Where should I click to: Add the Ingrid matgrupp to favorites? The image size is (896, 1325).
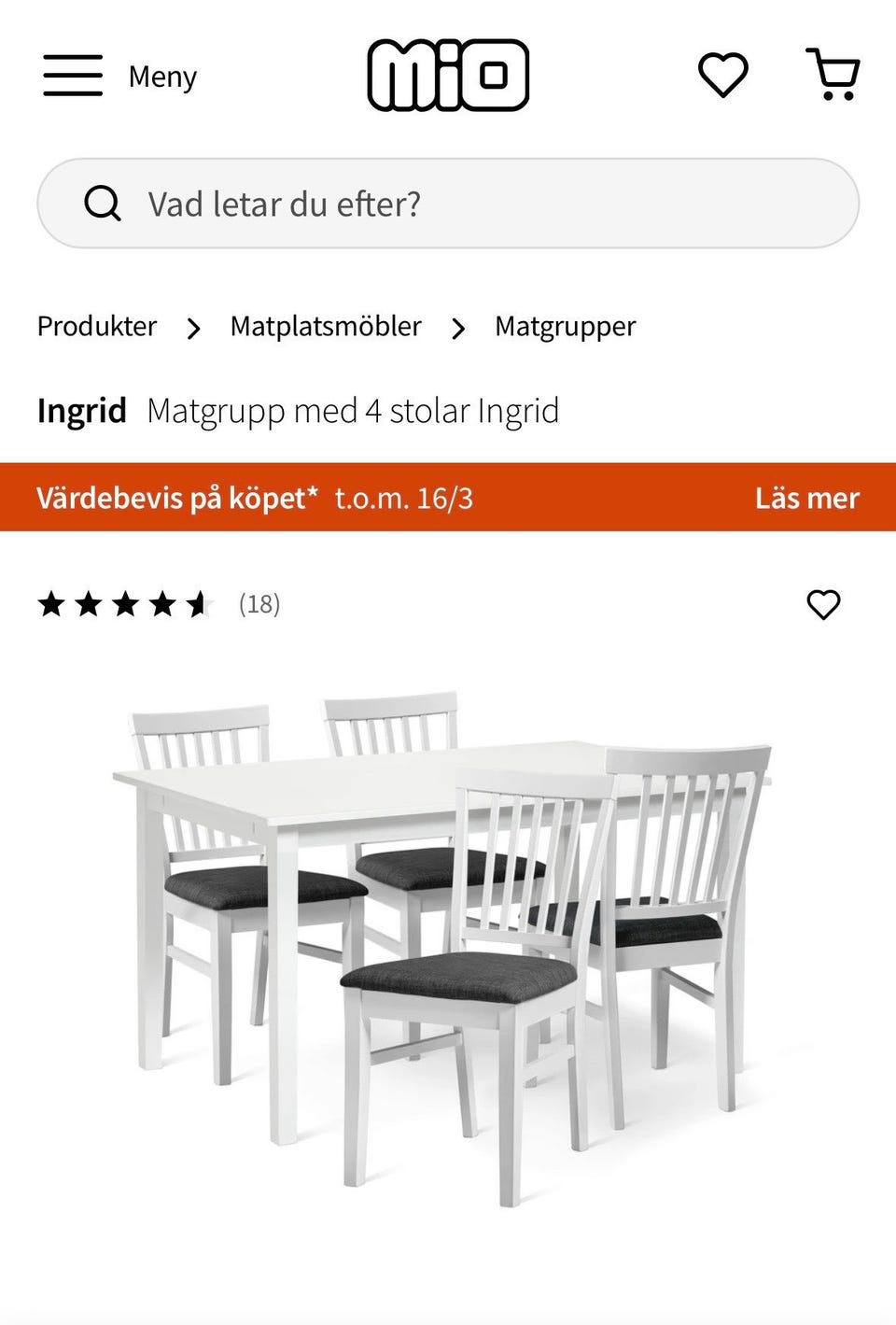tap(825, 603)
